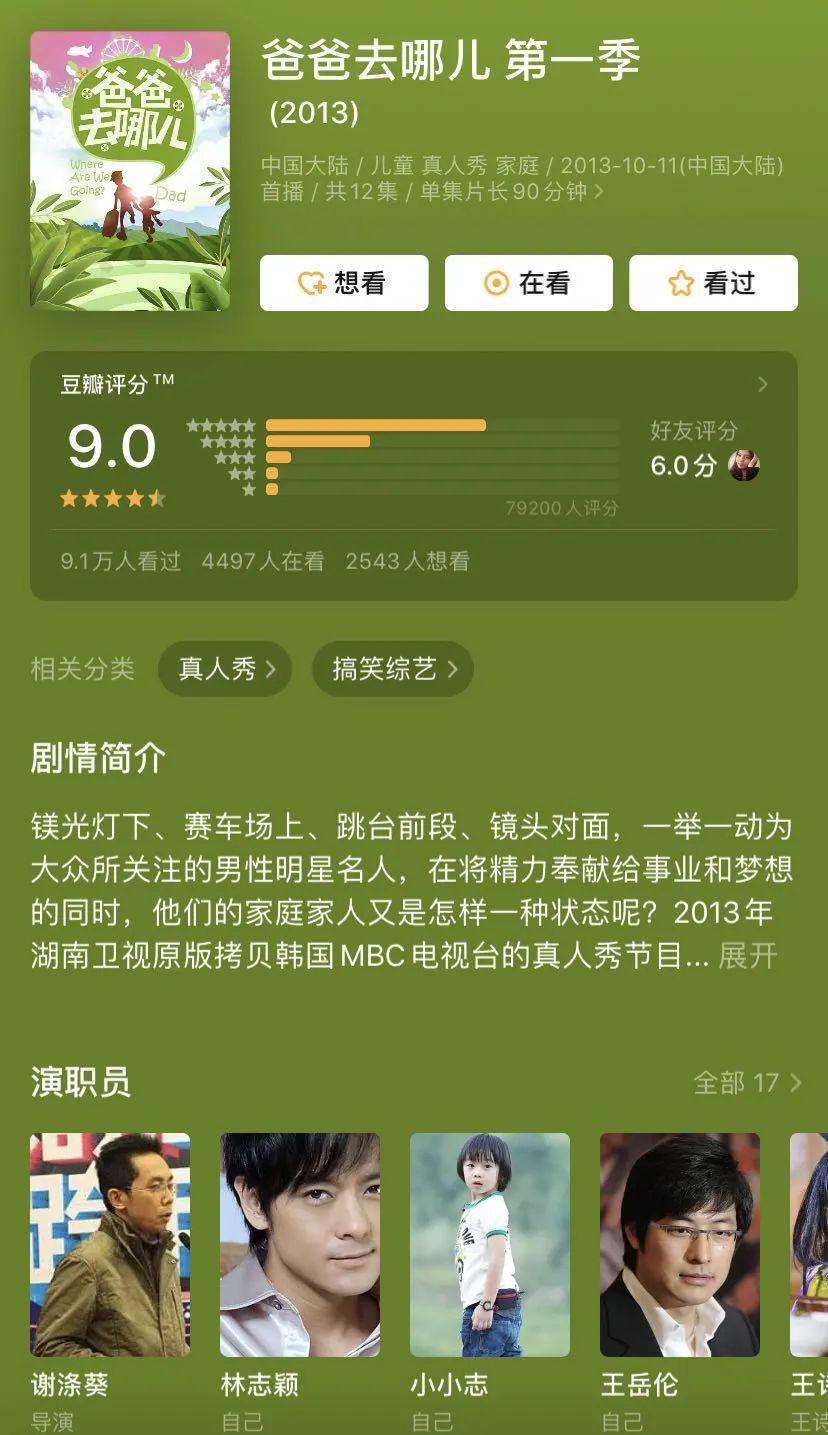Expand the plot summary with 展开
The width and height of the screenshot is (828, 1435).
click(748, 955)
